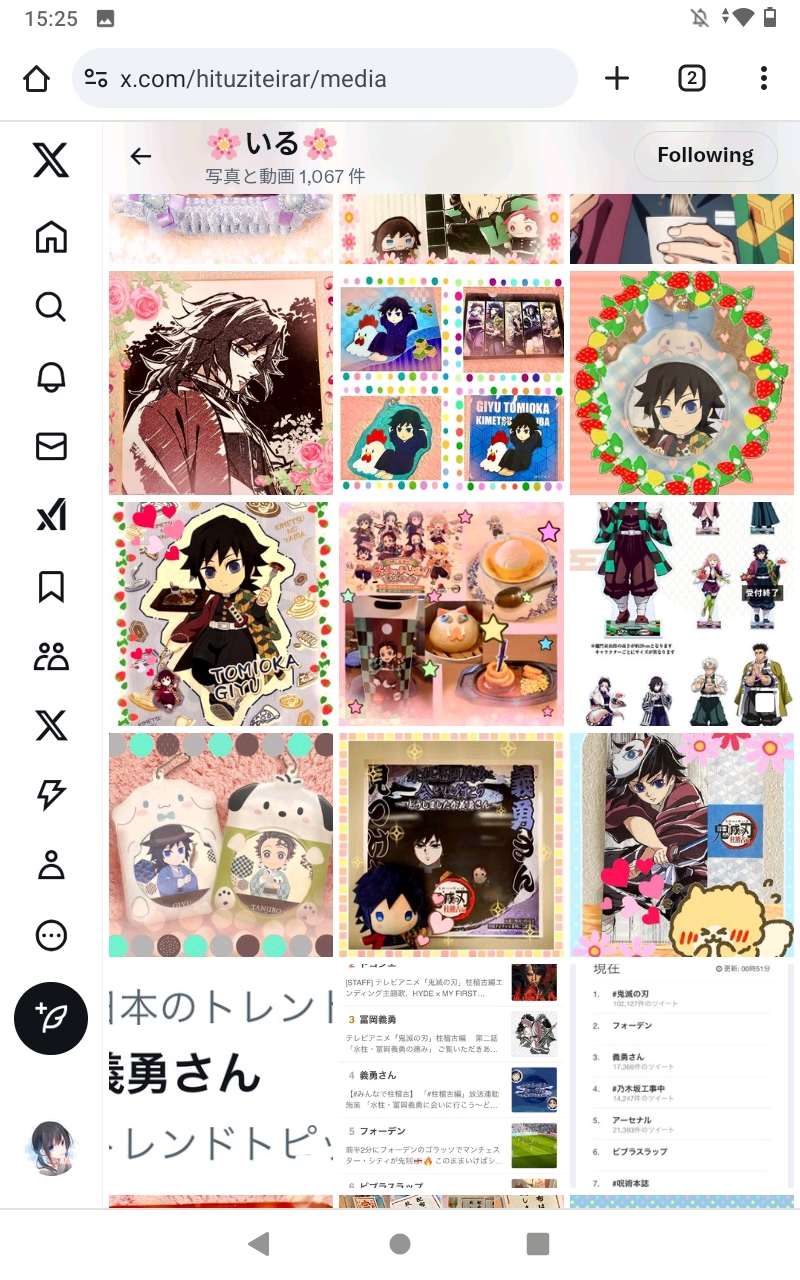Open the More options circle in sidebar
The width and height of the screenshot is (800, 1280).
pos(51,935)
